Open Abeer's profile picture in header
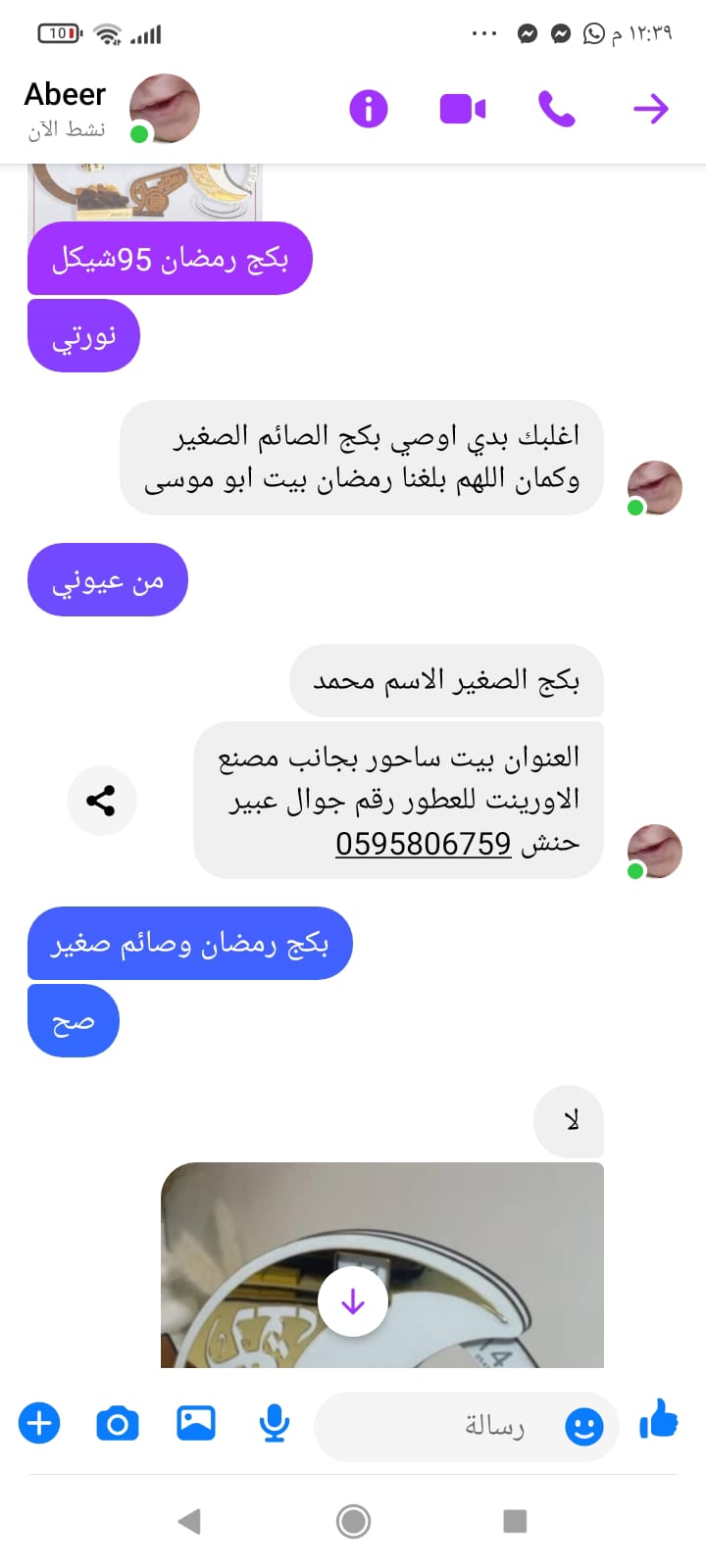Image resolution: width=706 pixels, height=1568 pixels. (165, 108)
